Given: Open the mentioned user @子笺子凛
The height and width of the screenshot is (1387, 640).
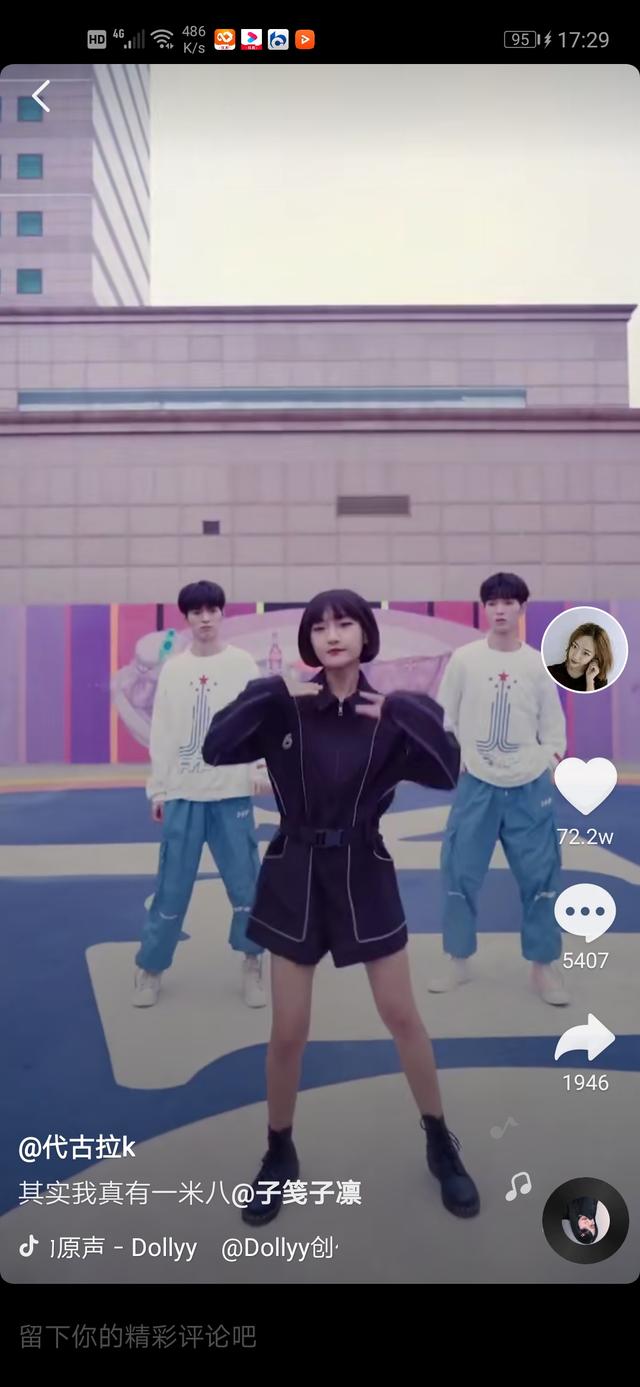Looking at the screenshot, I should tap(297, 1192).
